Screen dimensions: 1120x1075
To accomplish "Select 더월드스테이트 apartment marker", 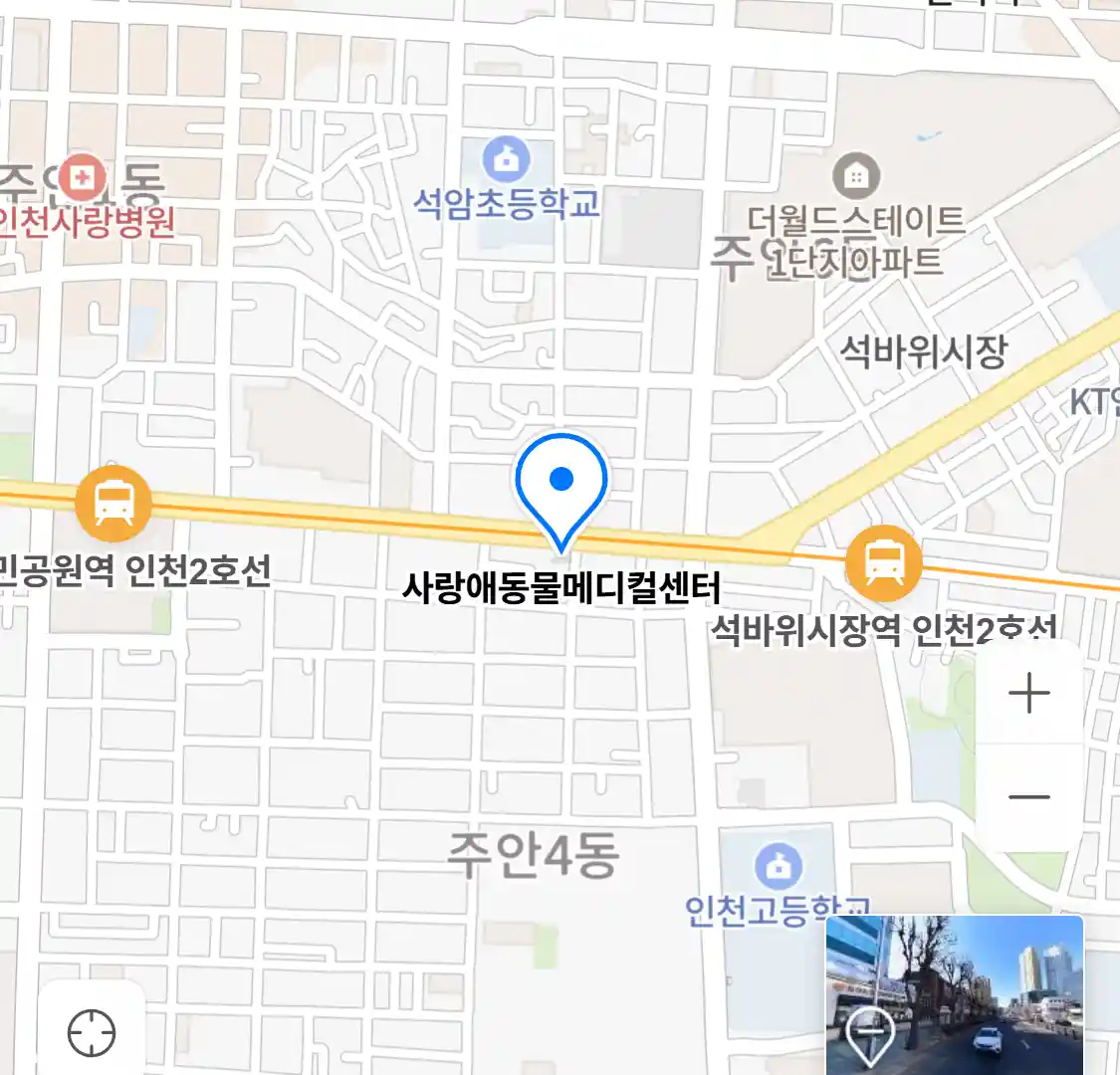I will (x=855, y=178).
